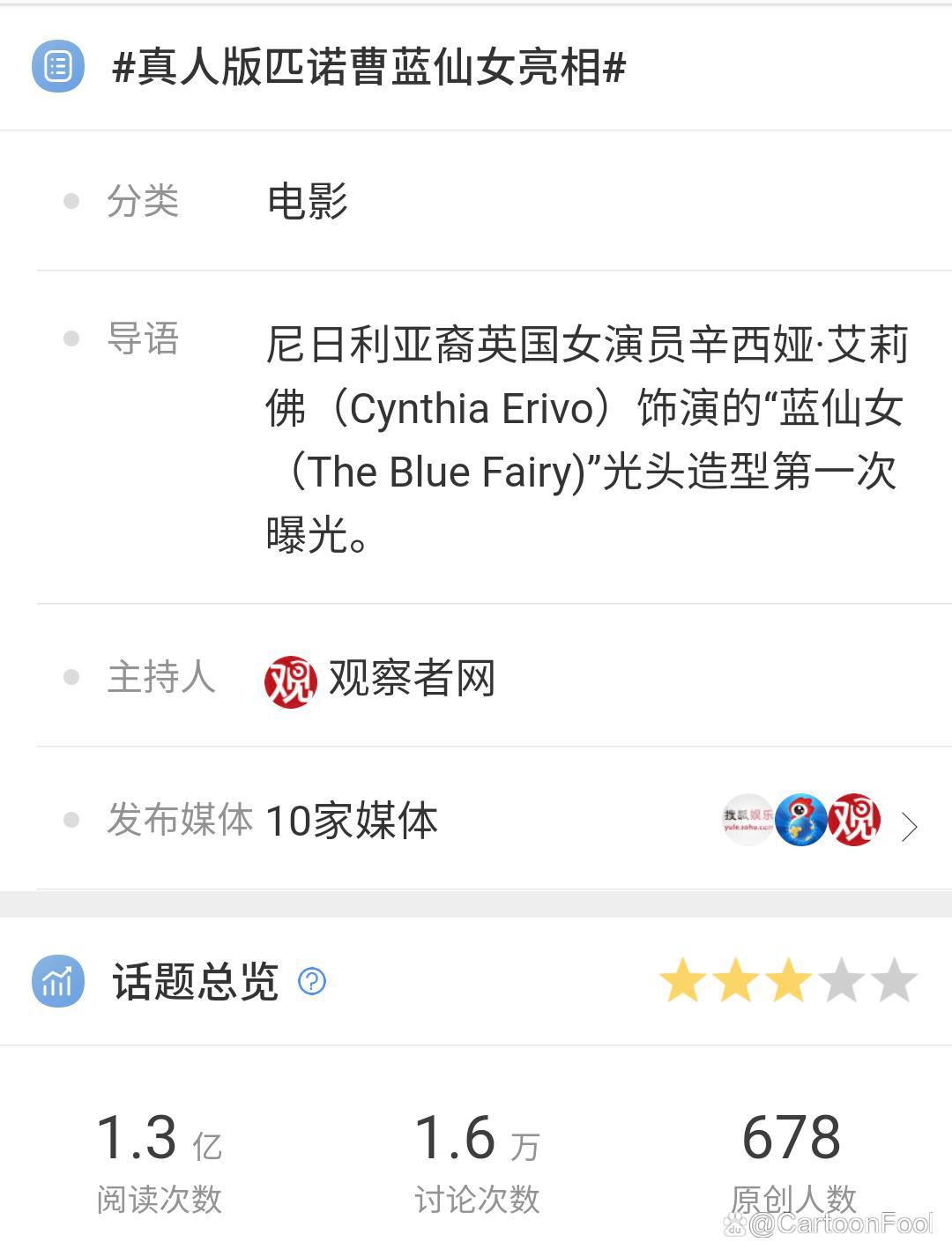This screenshot has height=1257, width=952.
Task: Click the 主持人 row label
Action: 161,679
